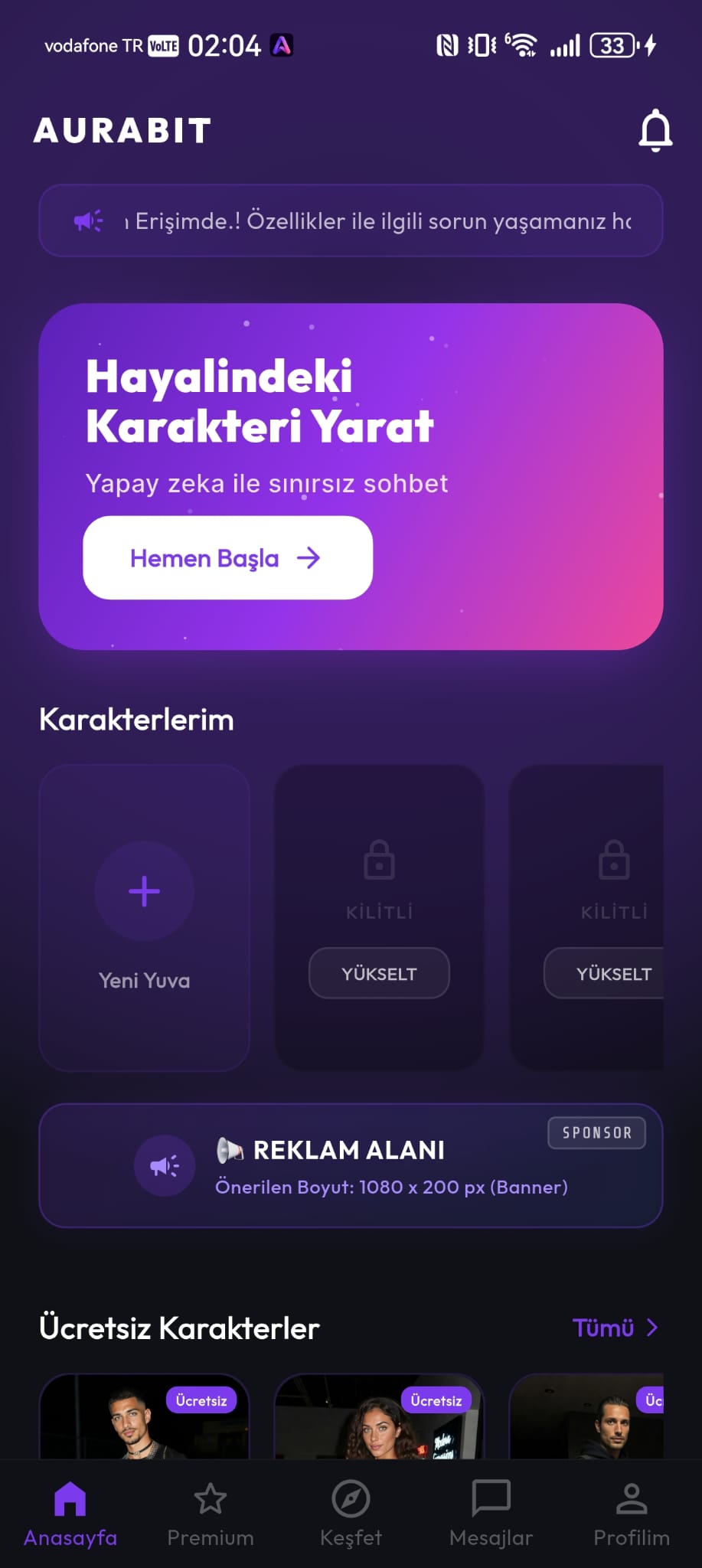Viewport: 702px width, 1568px height.
Task: Open the Profilim tab
Action: (632, 1514)
